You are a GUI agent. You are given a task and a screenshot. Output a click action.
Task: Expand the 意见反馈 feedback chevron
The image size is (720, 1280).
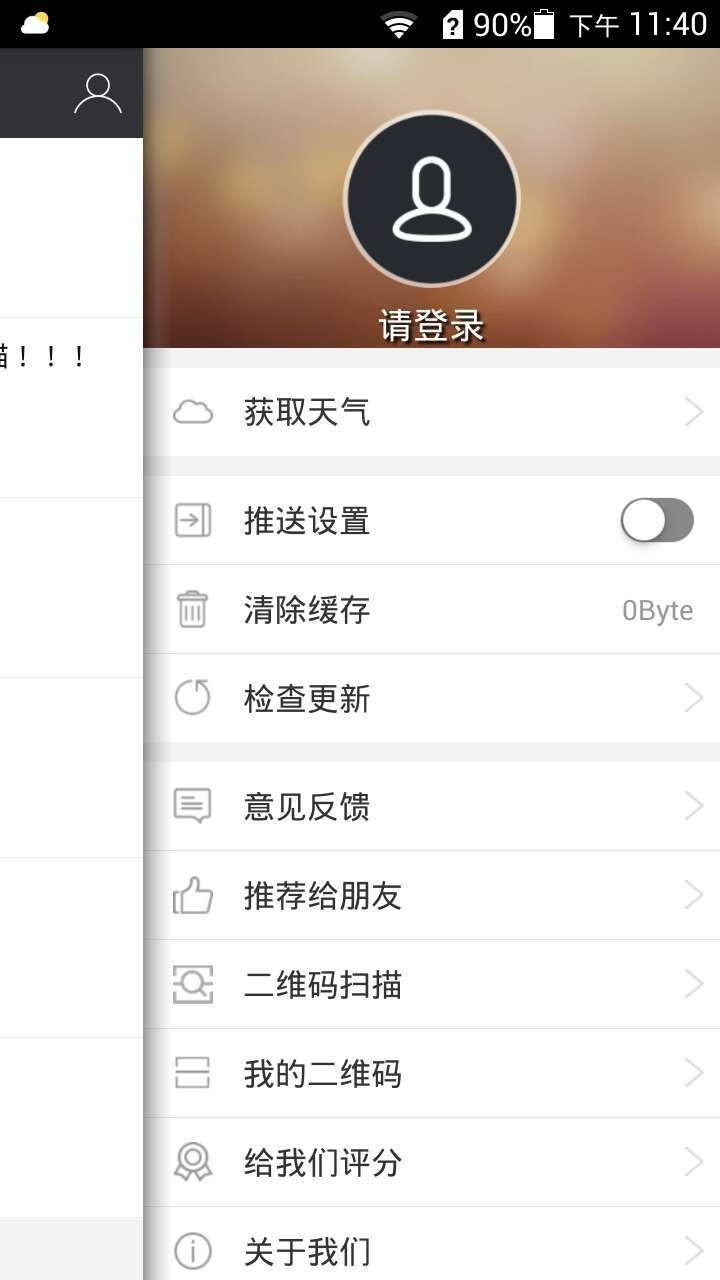pos(695,805)
